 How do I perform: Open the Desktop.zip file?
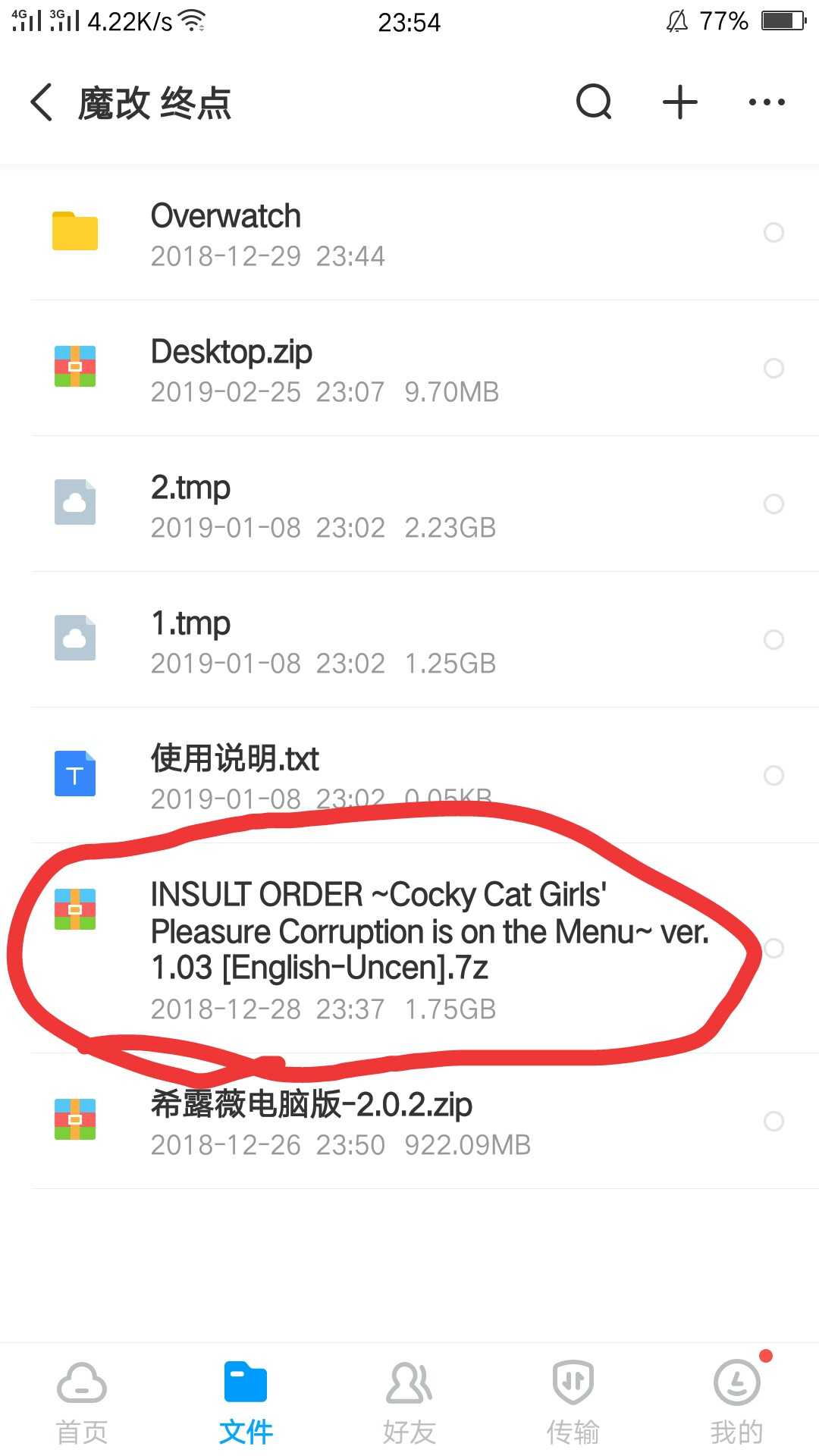(x=409, y=369)
